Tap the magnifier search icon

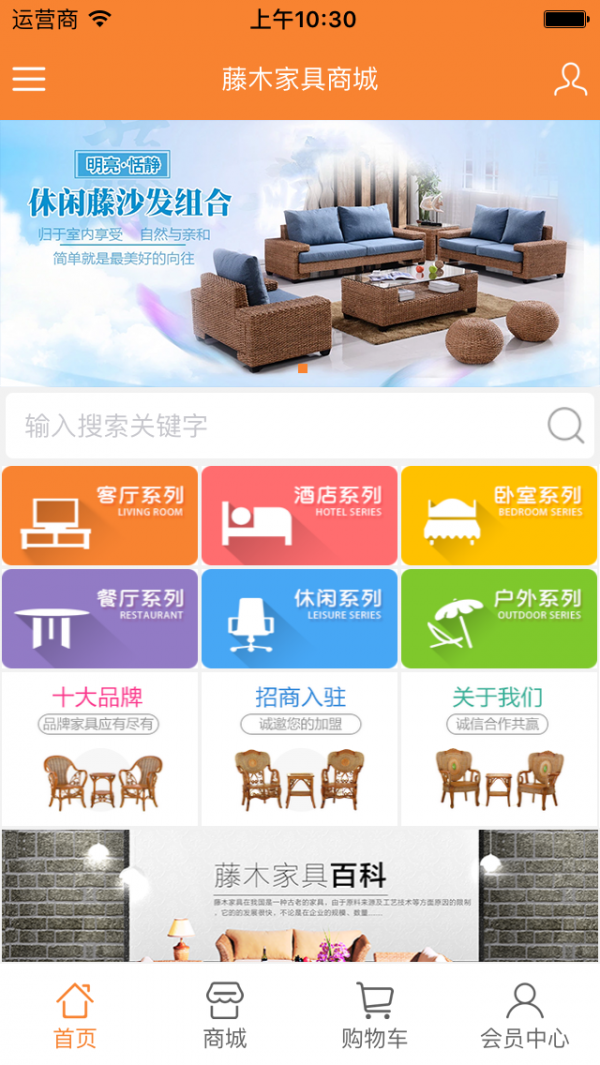tap(566, 425)
